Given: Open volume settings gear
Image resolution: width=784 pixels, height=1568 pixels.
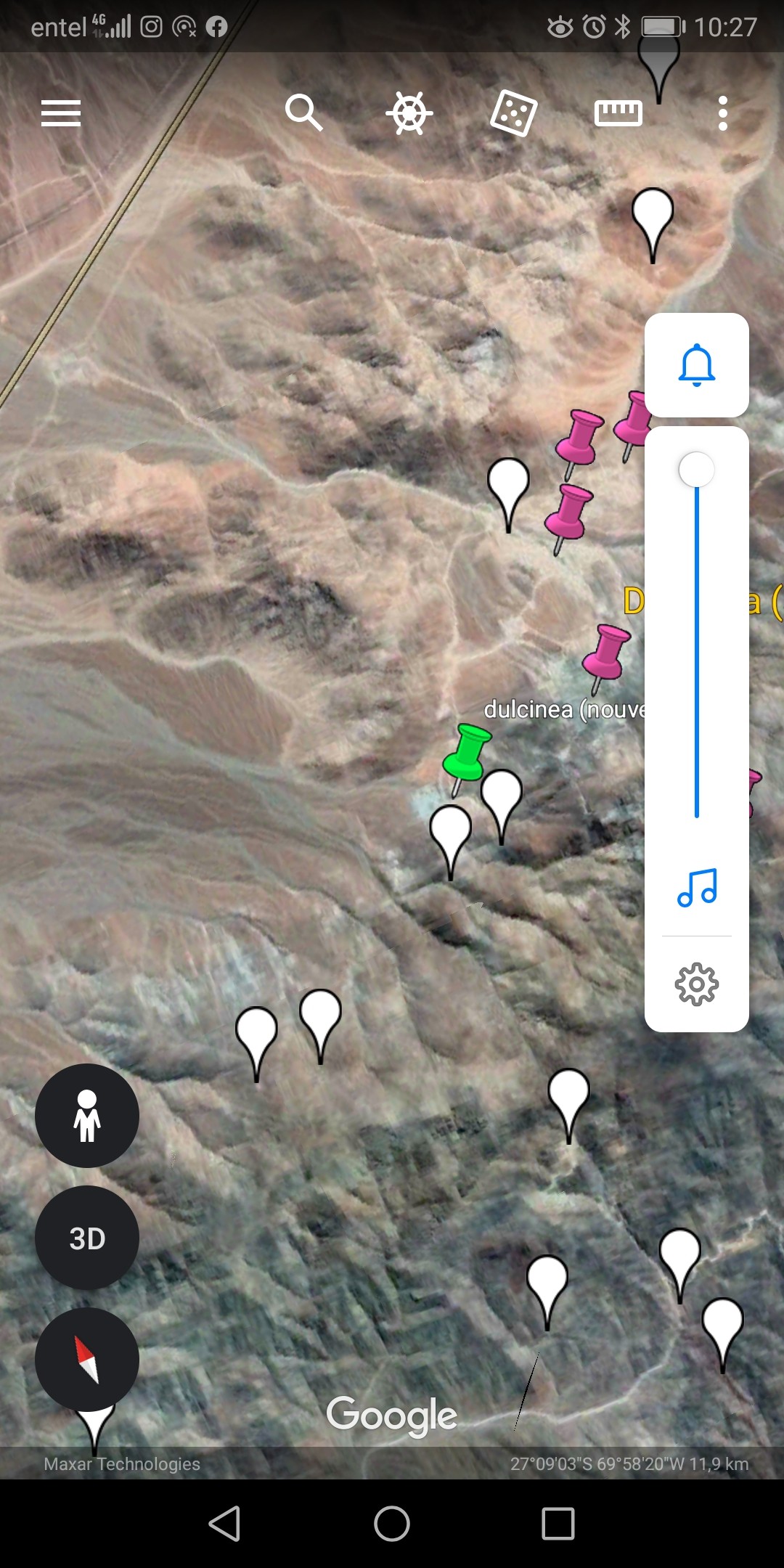Looking at the screenshot, I should [x=697, y=984].
